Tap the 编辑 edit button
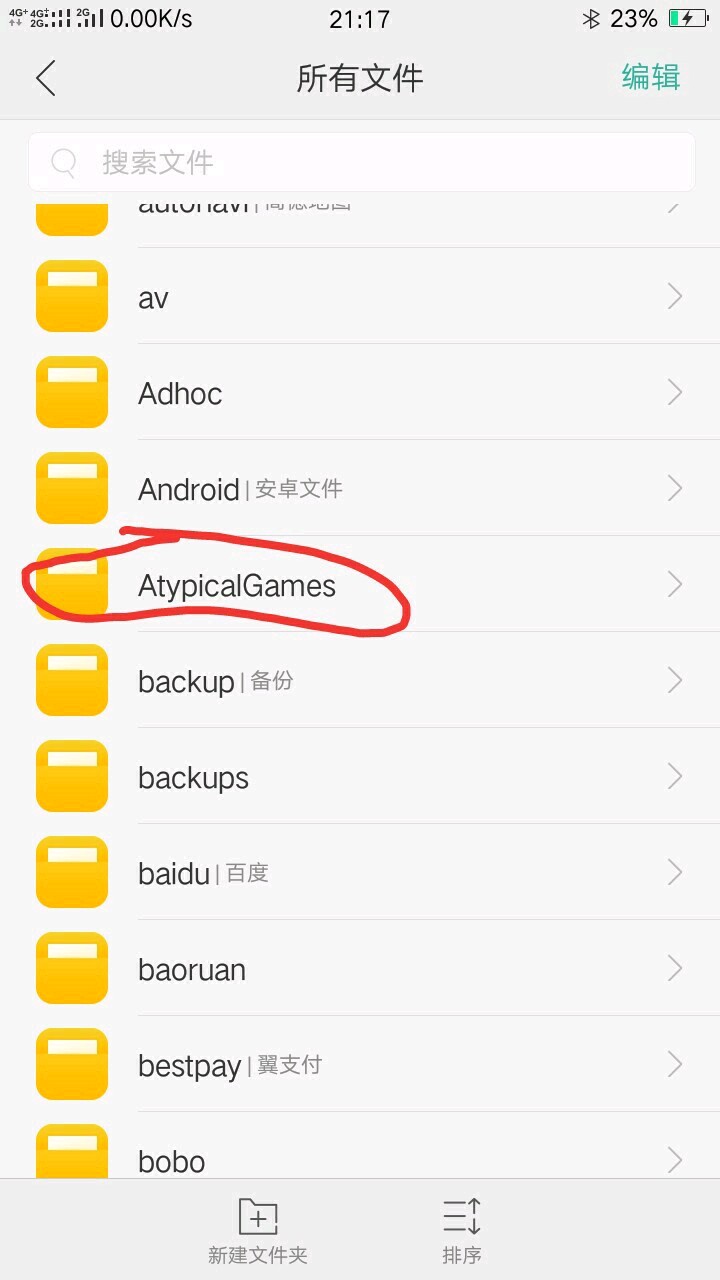Screen dimensions: 720x1280 pos(650,77)
